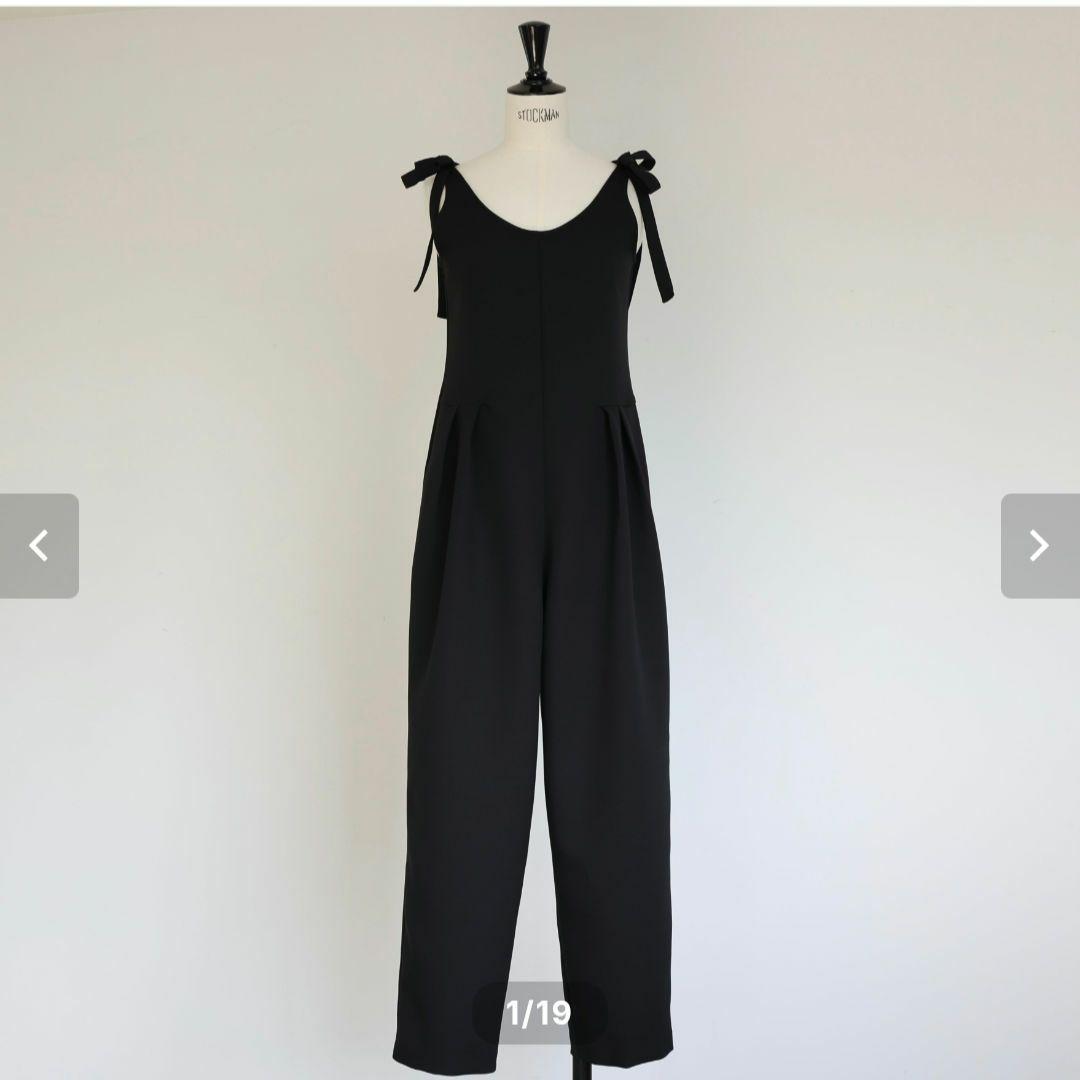Go back to the previous product photo
Image resolution: width=1080 pixels, height=1080 pixels.
(39, 546)
